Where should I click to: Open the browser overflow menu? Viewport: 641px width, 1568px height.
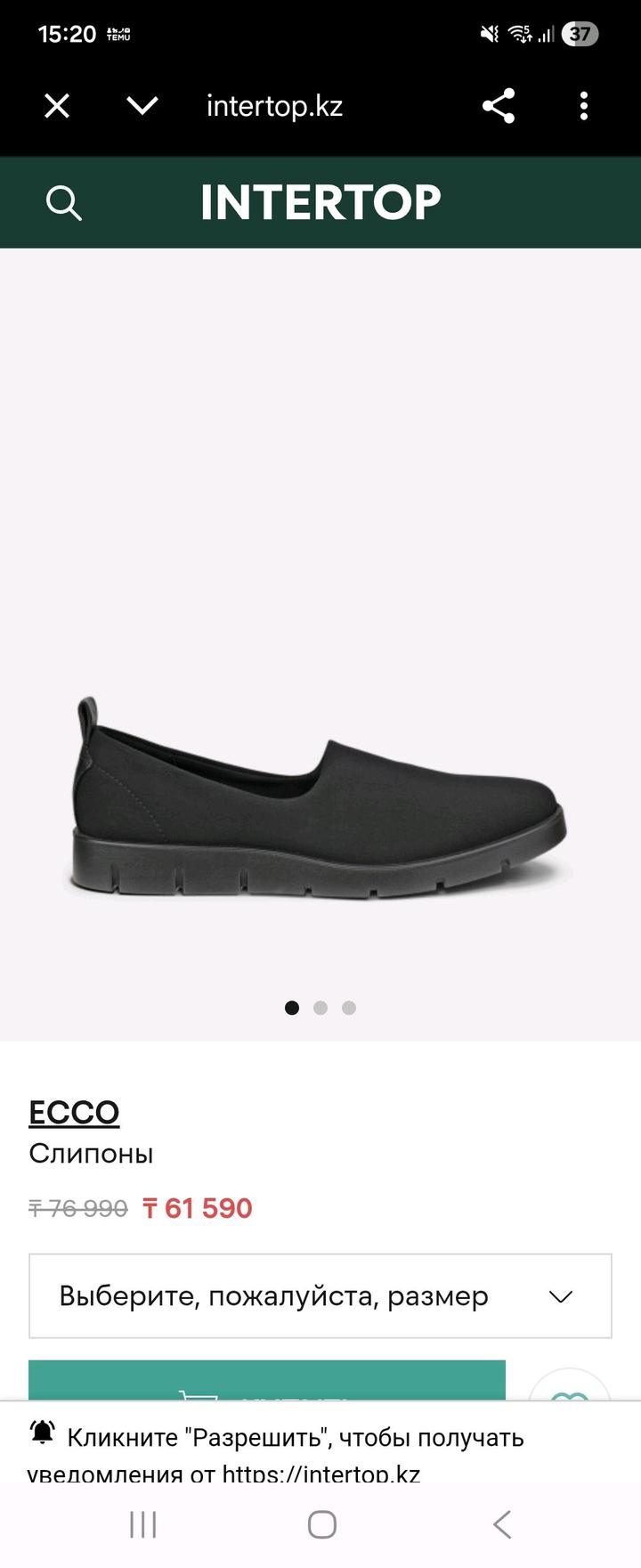point(584,107)
